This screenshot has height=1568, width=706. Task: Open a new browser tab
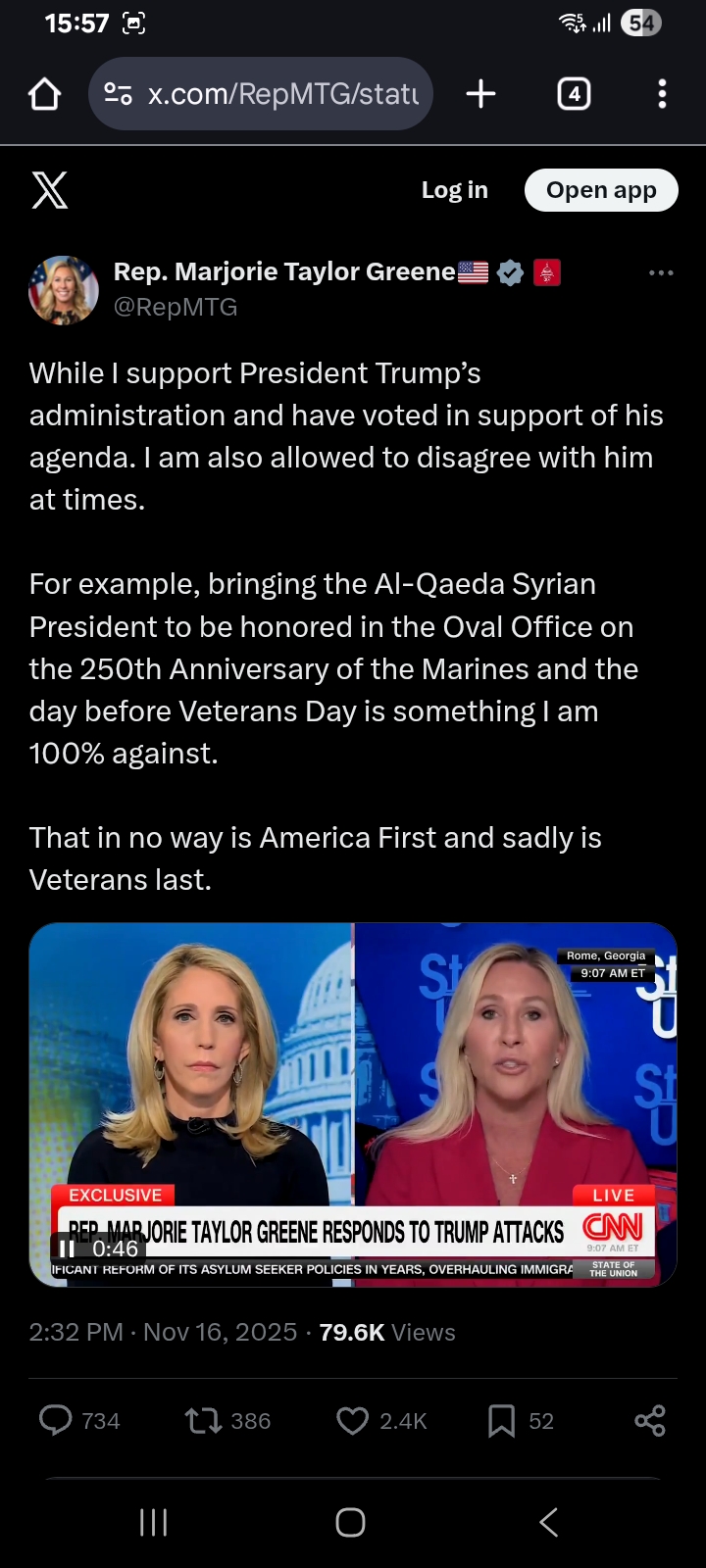[x=480, y=94]
